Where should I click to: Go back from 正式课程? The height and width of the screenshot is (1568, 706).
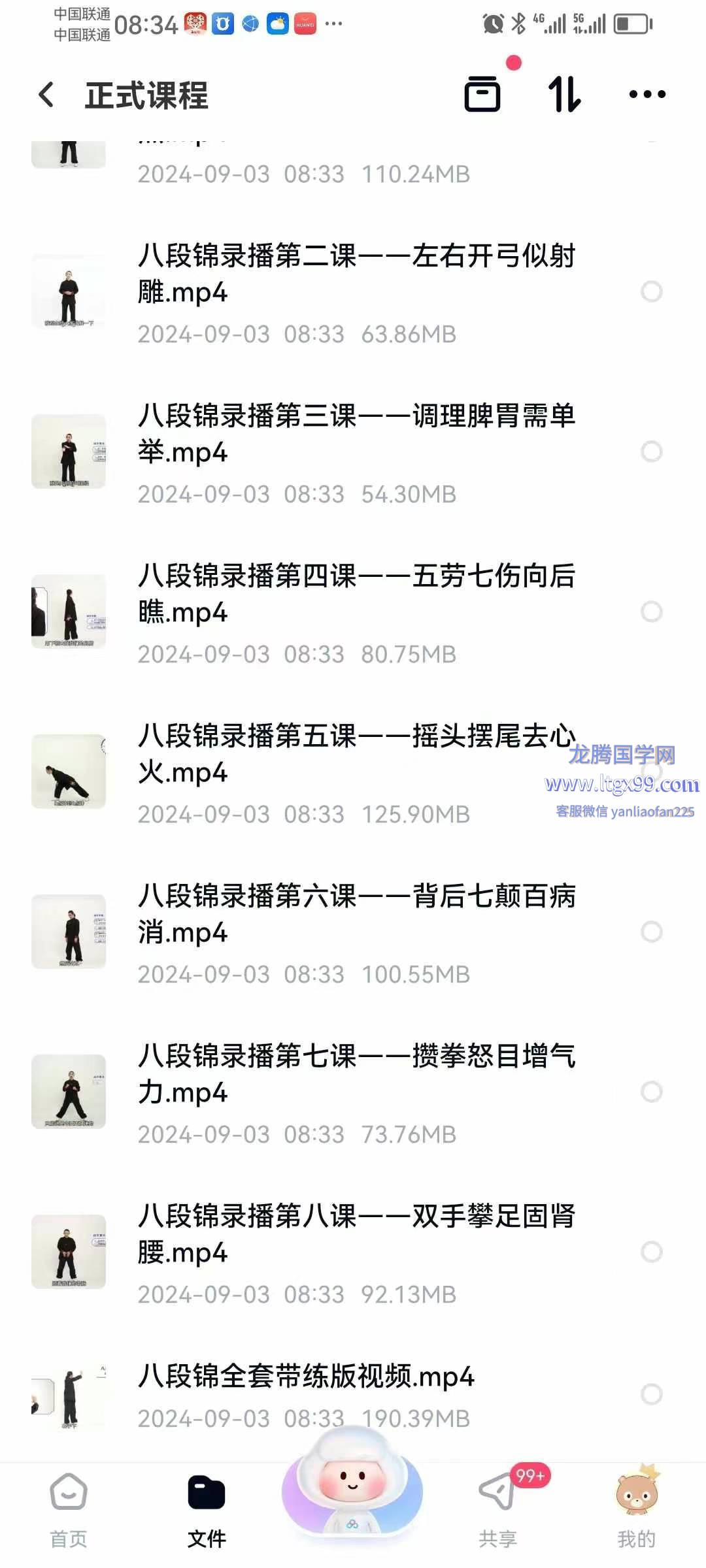pos(47,95)
